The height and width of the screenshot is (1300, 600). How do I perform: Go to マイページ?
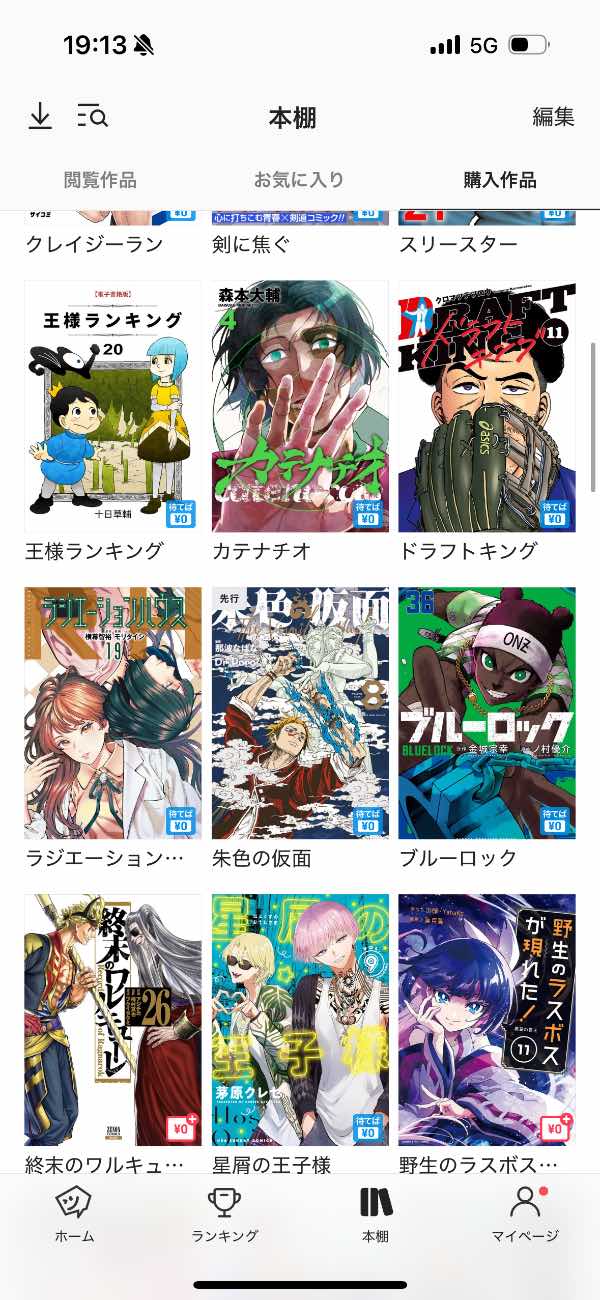[525, 1214]
